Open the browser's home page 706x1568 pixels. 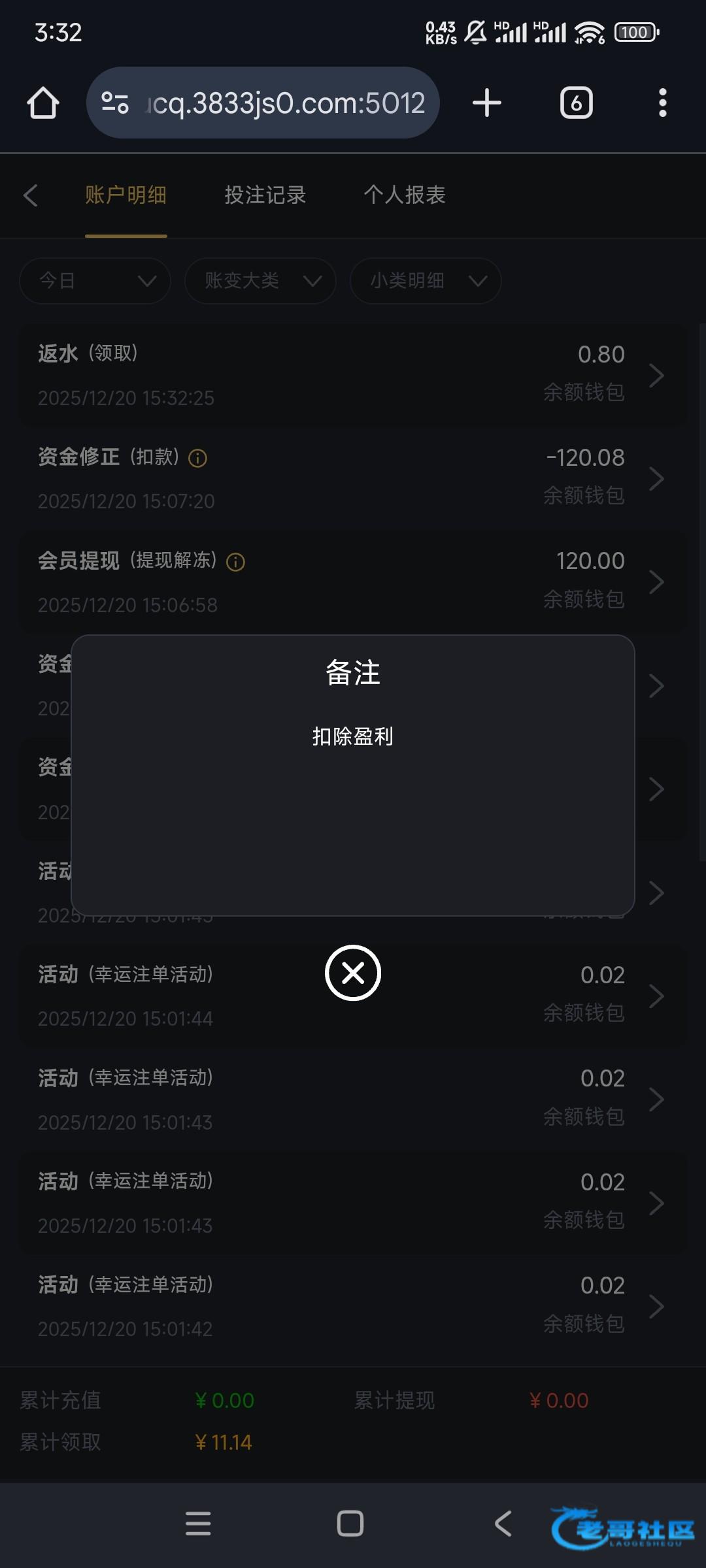43,103
